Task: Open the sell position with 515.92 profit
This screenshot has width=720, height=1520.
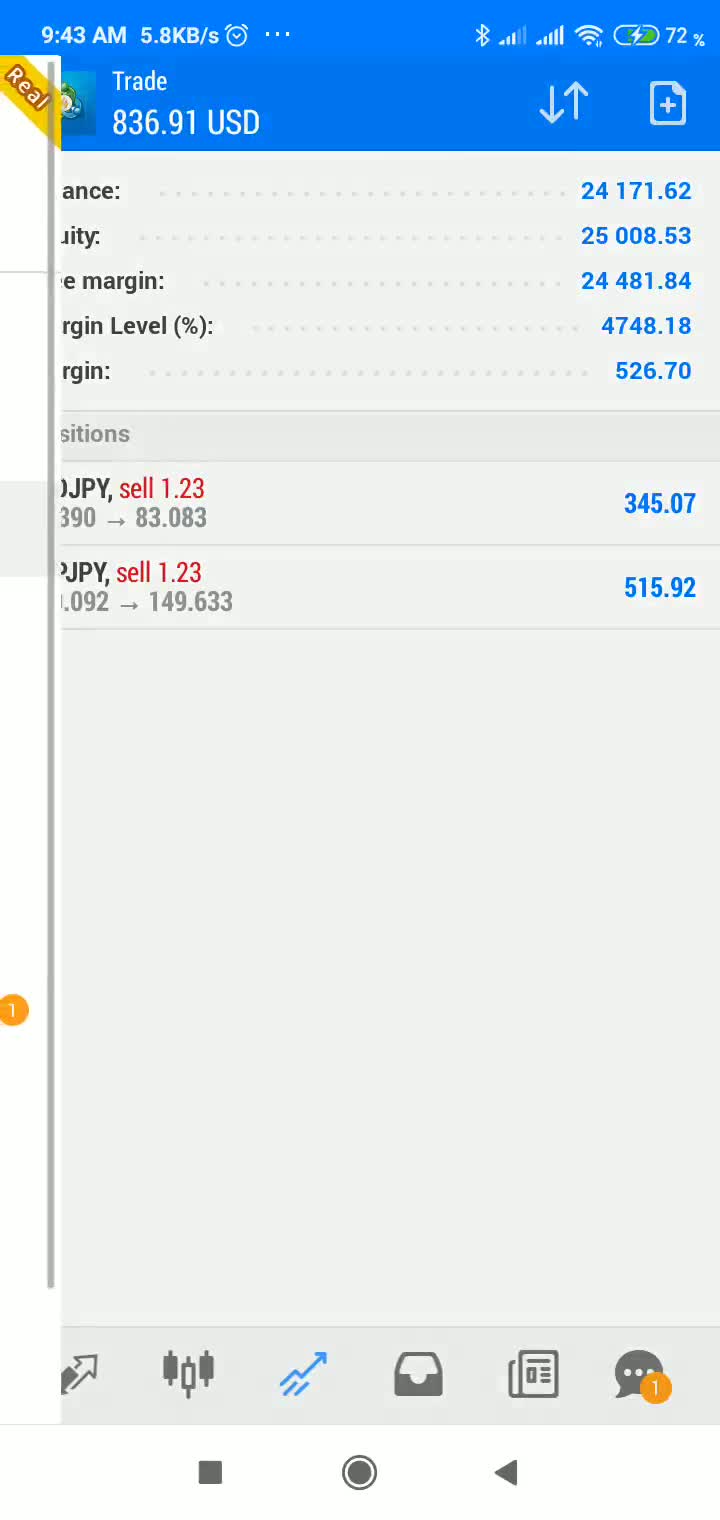Action: click(x=390, y=587)
